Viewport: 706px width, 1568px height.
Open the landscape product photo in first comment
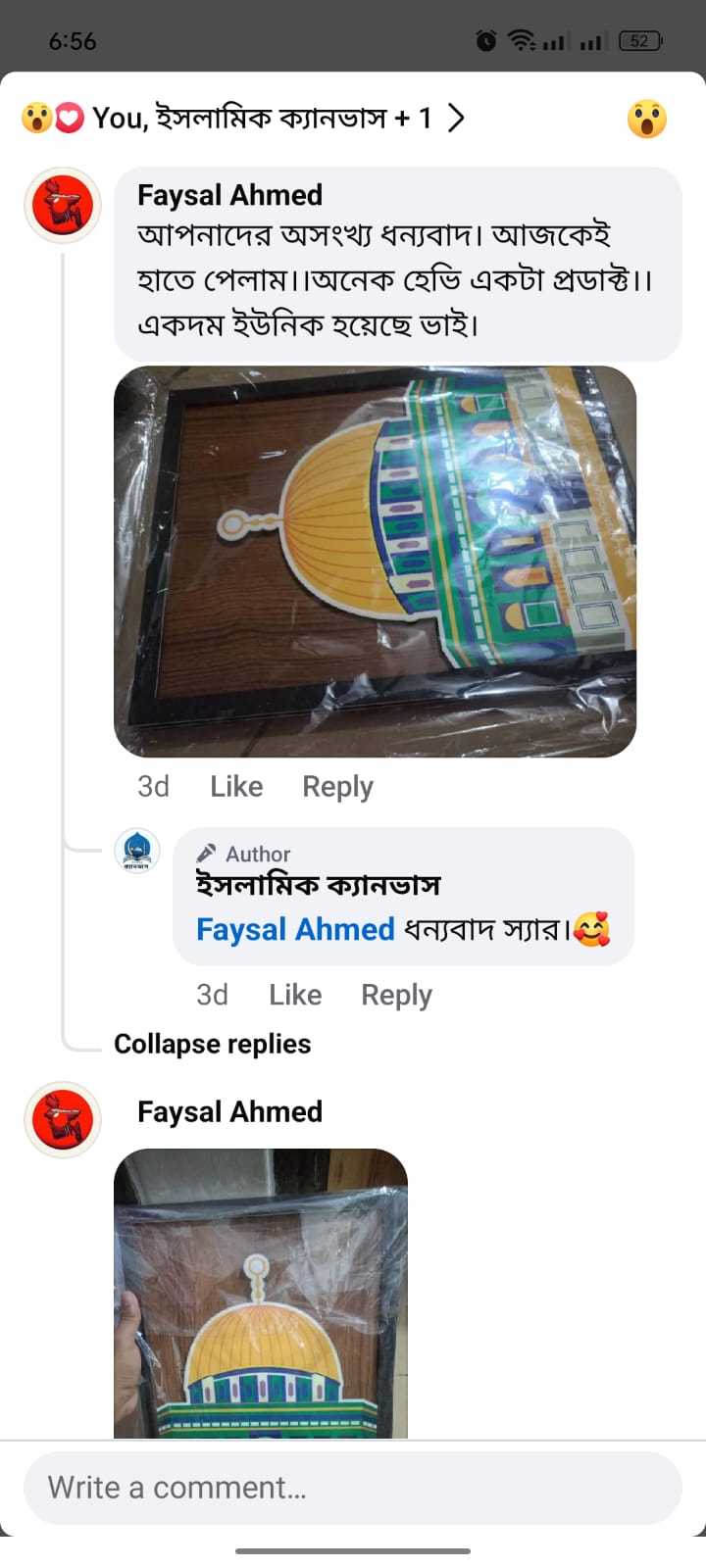pos(375,562)
